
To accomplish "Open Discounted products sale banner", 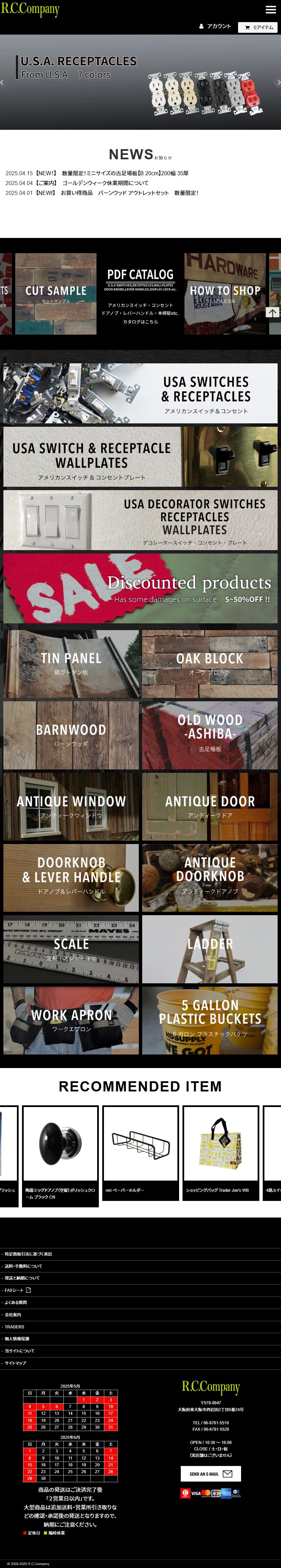I will point(140,588).
